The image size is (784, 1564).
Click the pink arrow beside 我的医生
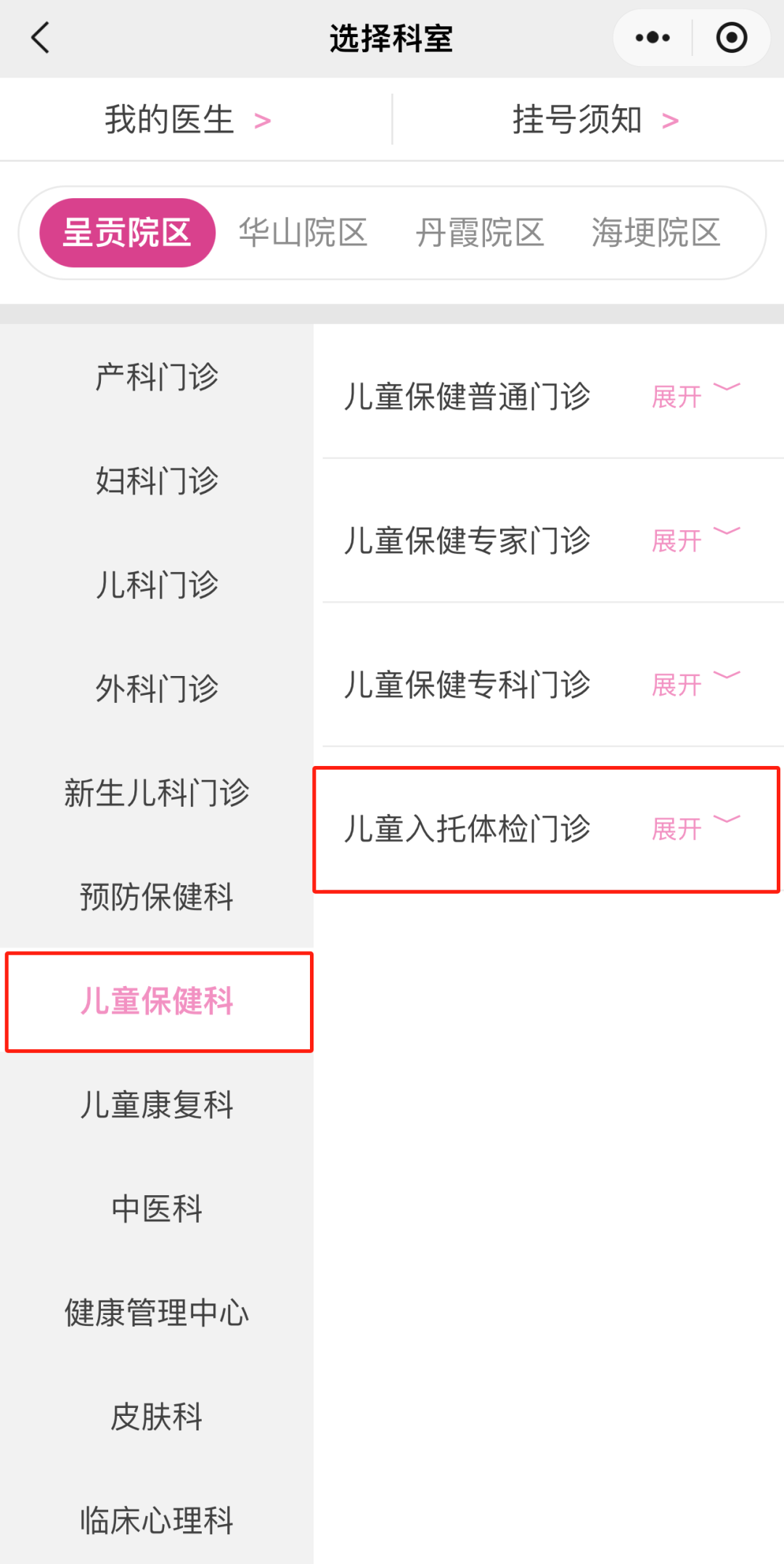[x=264, y=121]
